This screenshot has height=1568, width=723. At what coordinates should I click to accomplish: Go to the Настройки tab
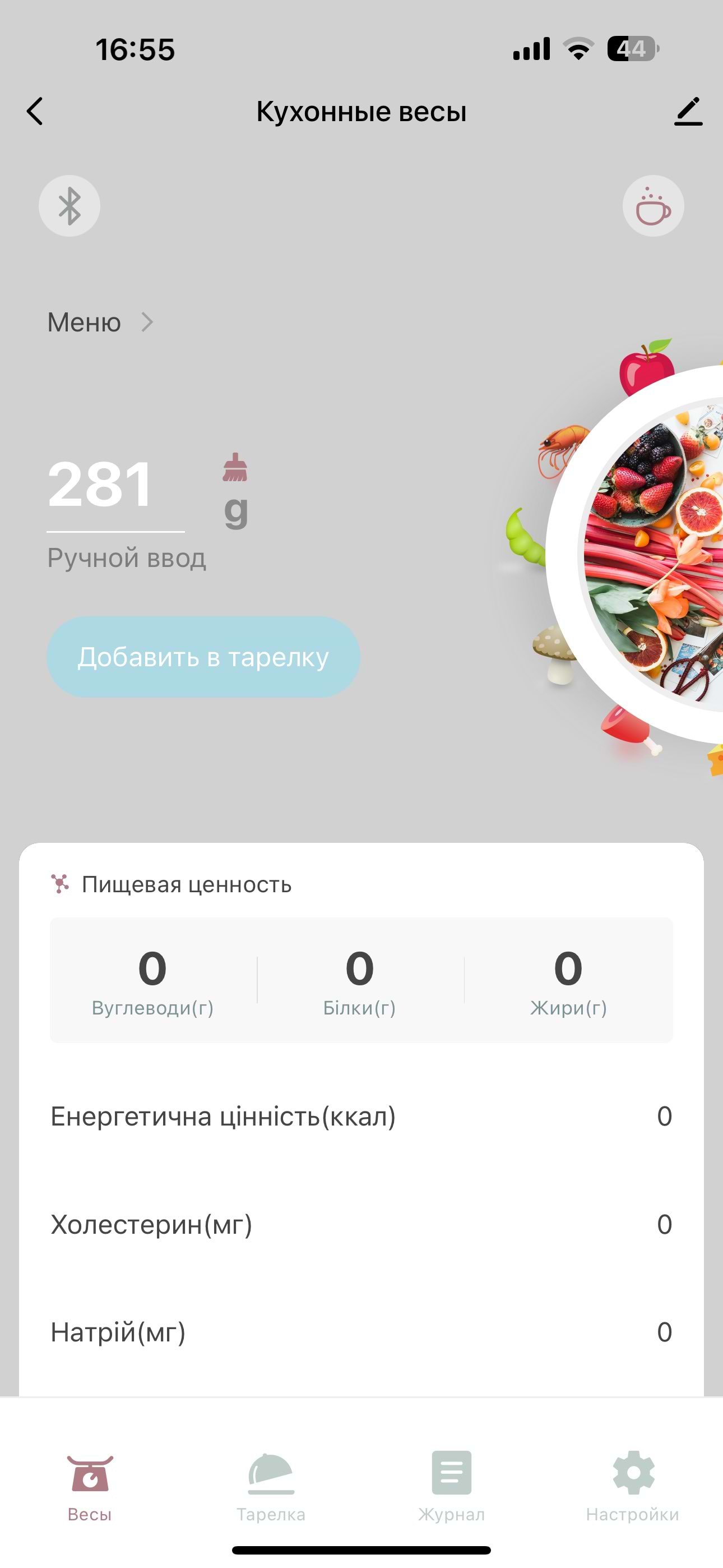[x=632, y=1485]
